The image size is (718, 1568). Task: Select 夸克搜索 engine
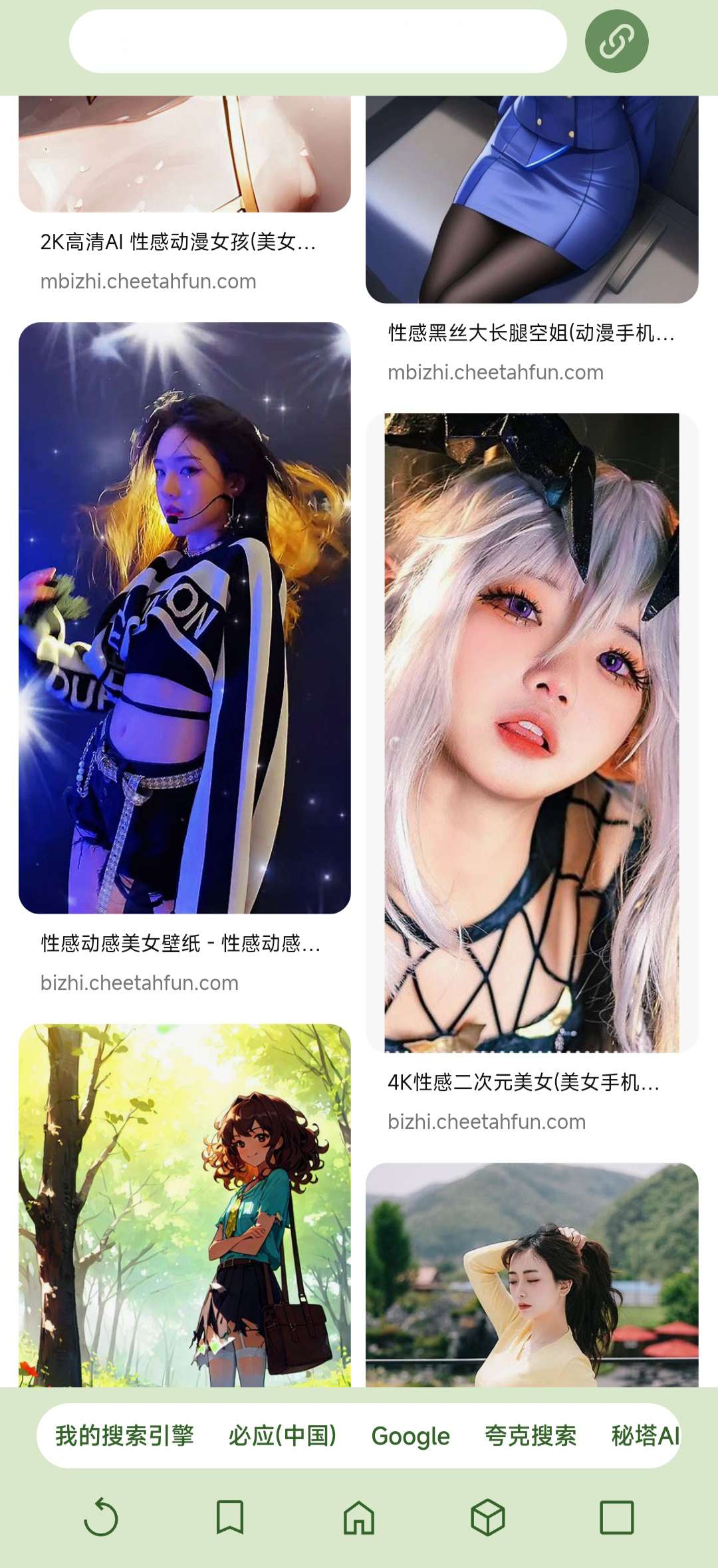530,1436
